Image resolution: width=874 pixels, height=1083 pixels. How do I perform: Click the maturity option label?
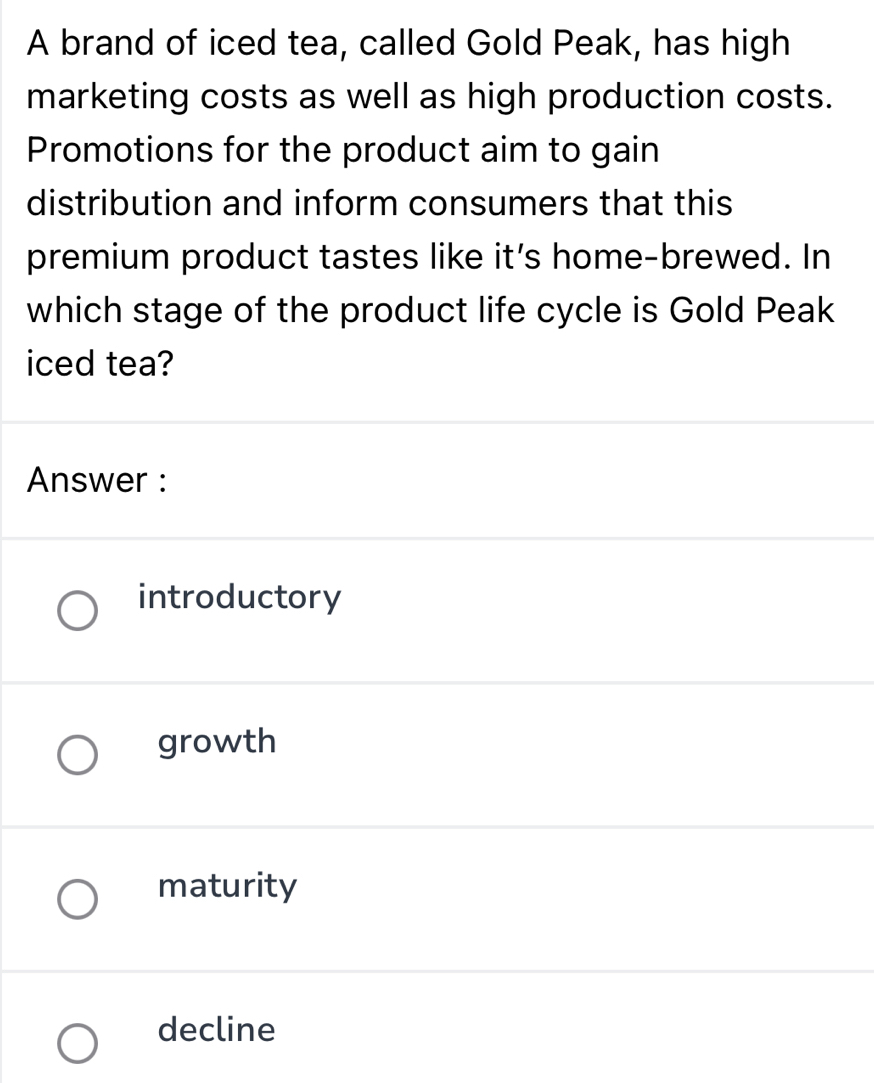click(x=227, y=886)
